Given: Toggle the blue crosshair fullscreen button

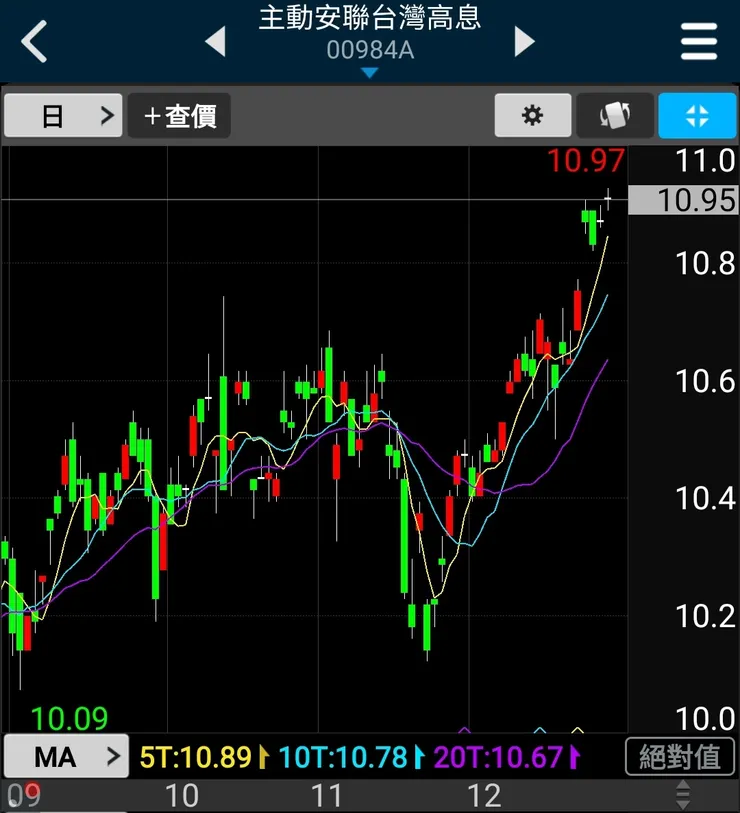Looking at the screenshot, I should 697,116.
